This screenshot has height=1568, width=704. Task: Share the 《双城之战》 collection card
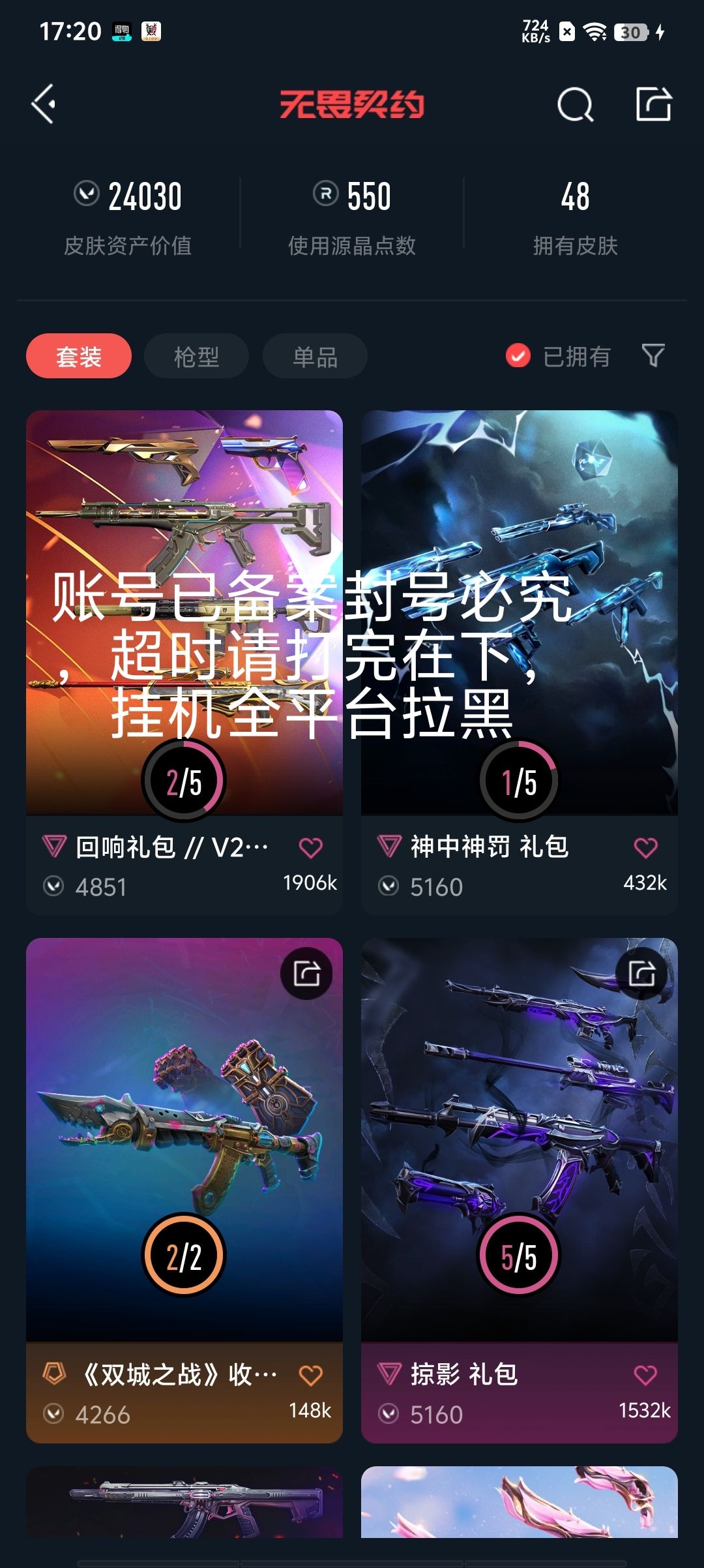(306, 974)
